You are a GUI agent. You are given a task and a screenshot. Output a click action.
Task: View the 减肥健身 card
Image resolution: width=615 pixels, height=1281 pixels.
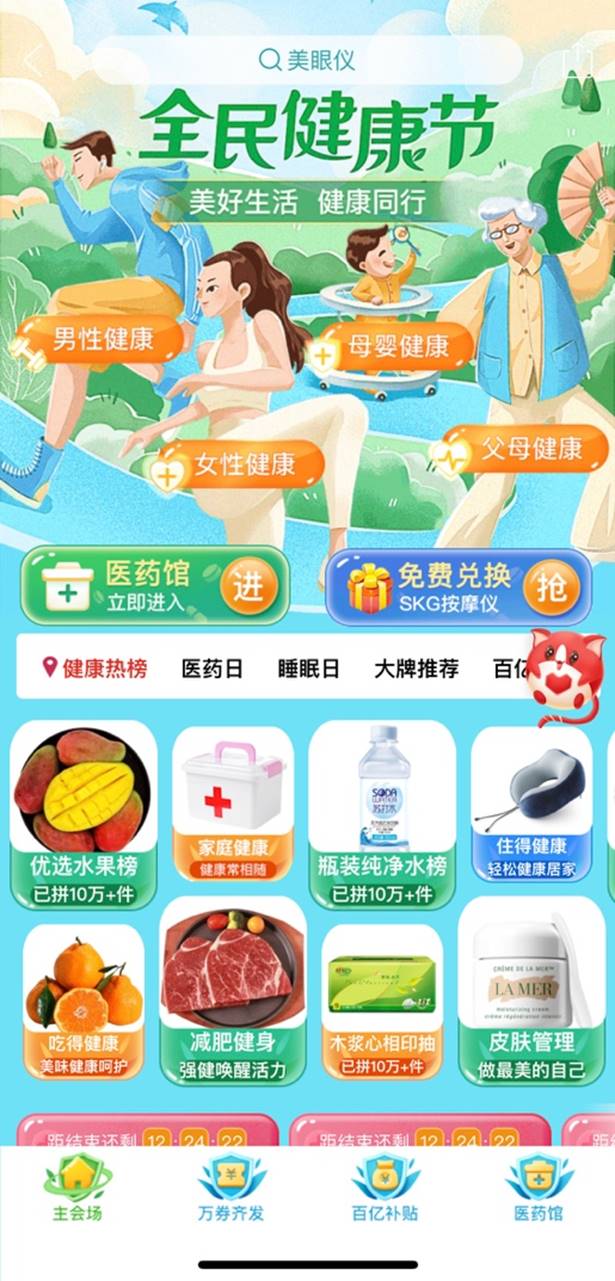tap(233, 990)
